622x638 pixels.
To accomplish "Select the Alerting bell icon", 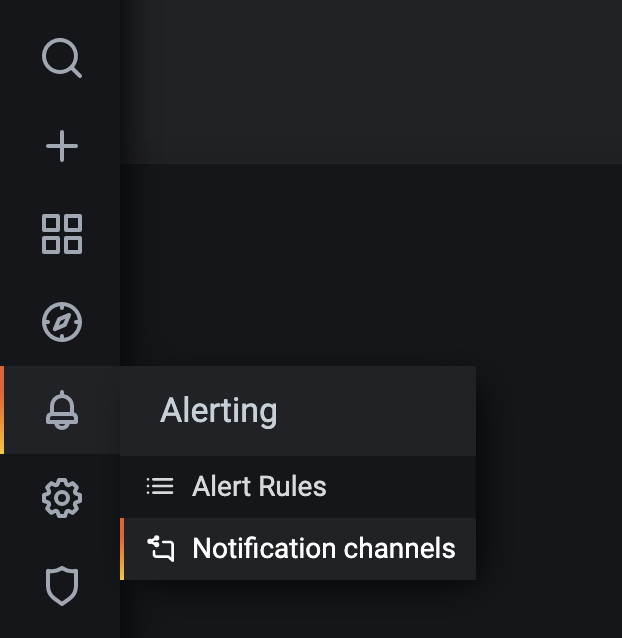I will point(61,410).
